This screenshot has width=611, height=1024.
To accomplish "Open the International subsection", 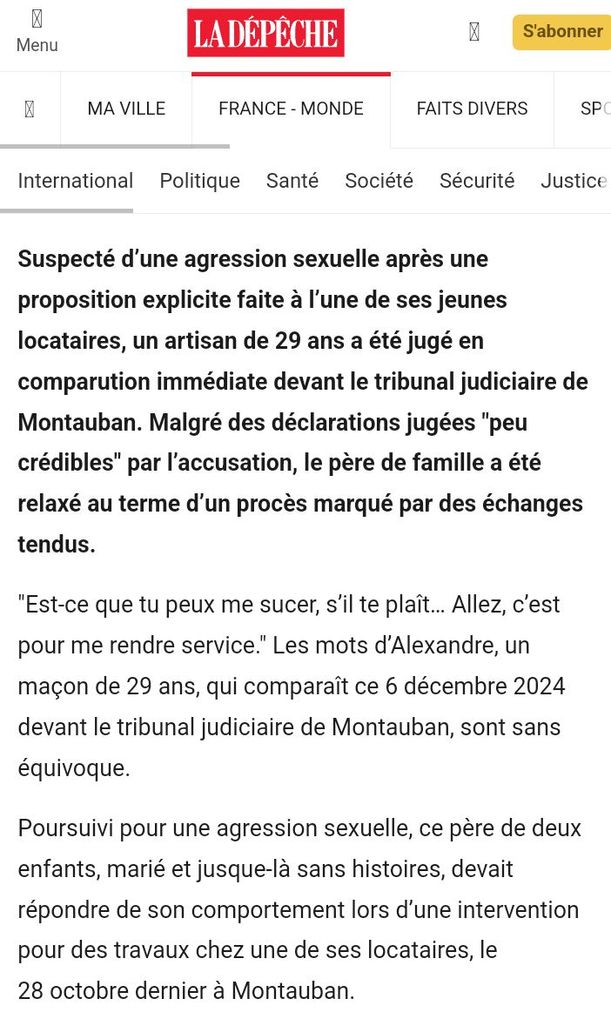I will [x=75, y=180].
